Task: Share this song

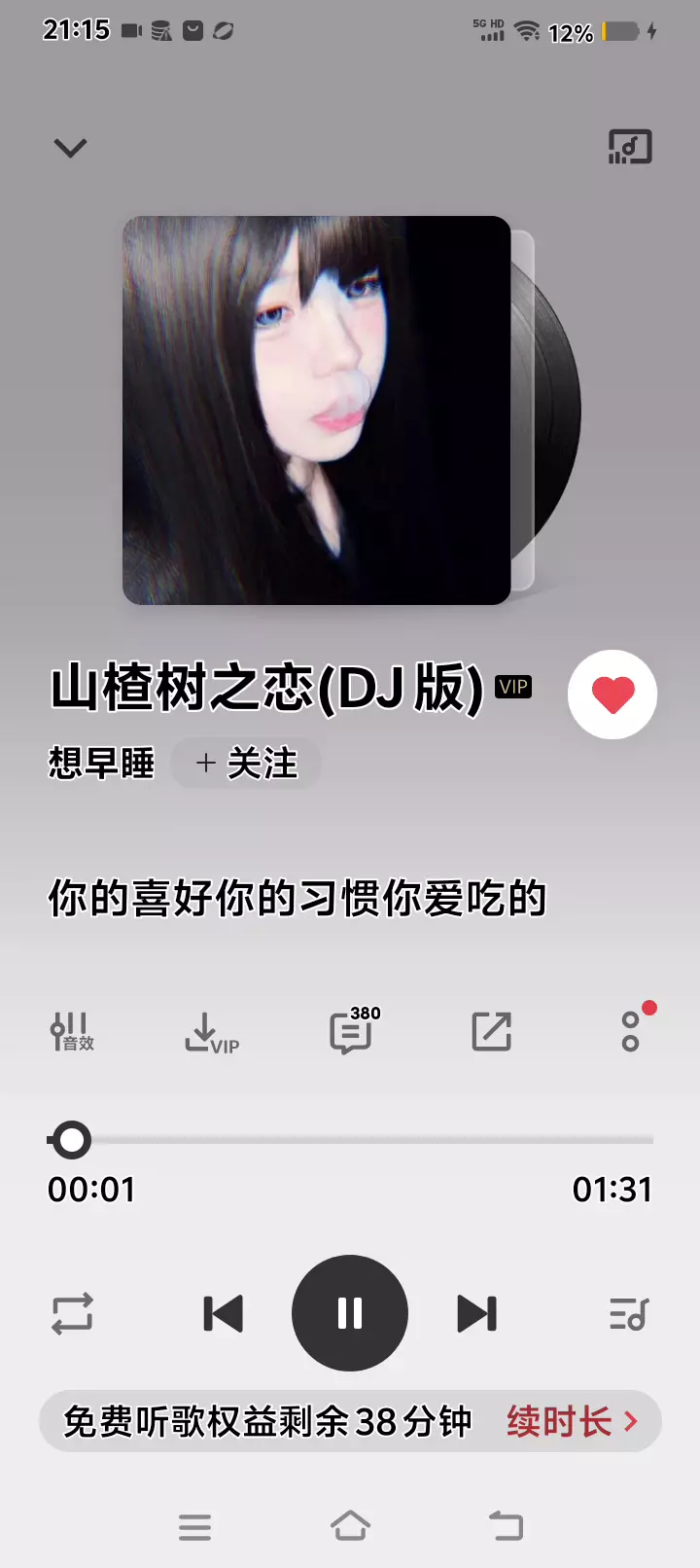Action: pos(491,1032)
